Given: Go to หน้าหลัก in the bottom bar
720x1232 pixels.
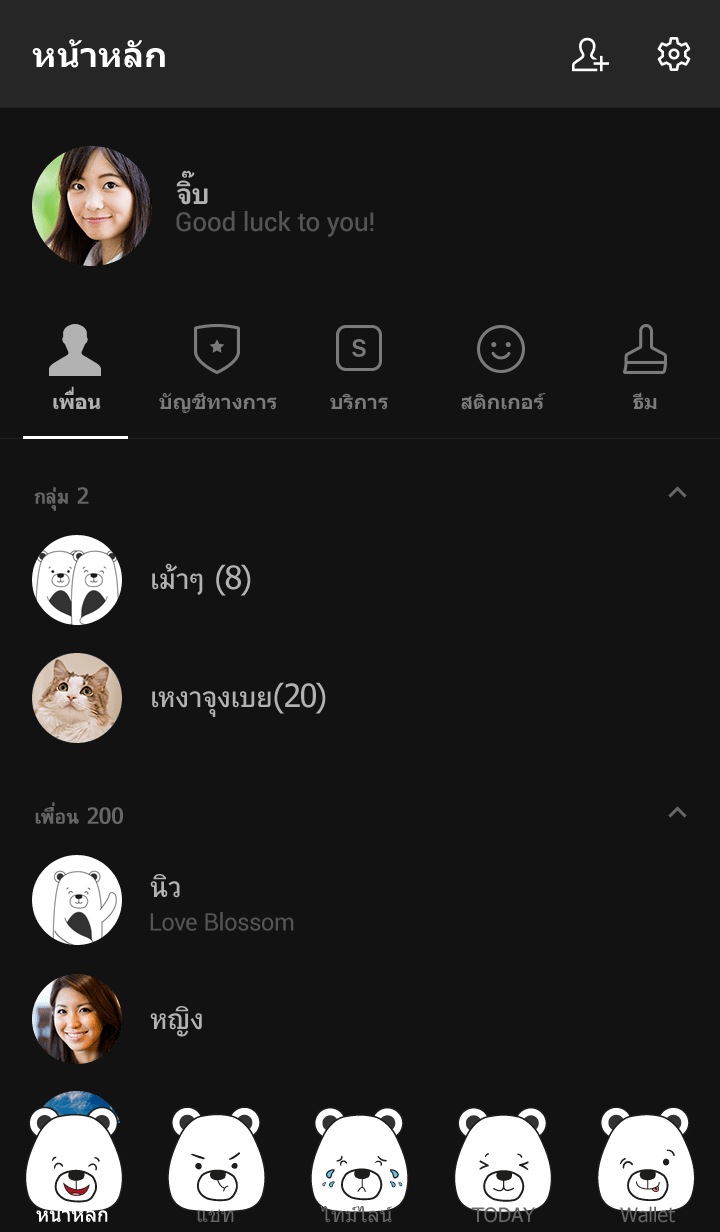Looking at the screenshot, I should tap(73, 1165).
